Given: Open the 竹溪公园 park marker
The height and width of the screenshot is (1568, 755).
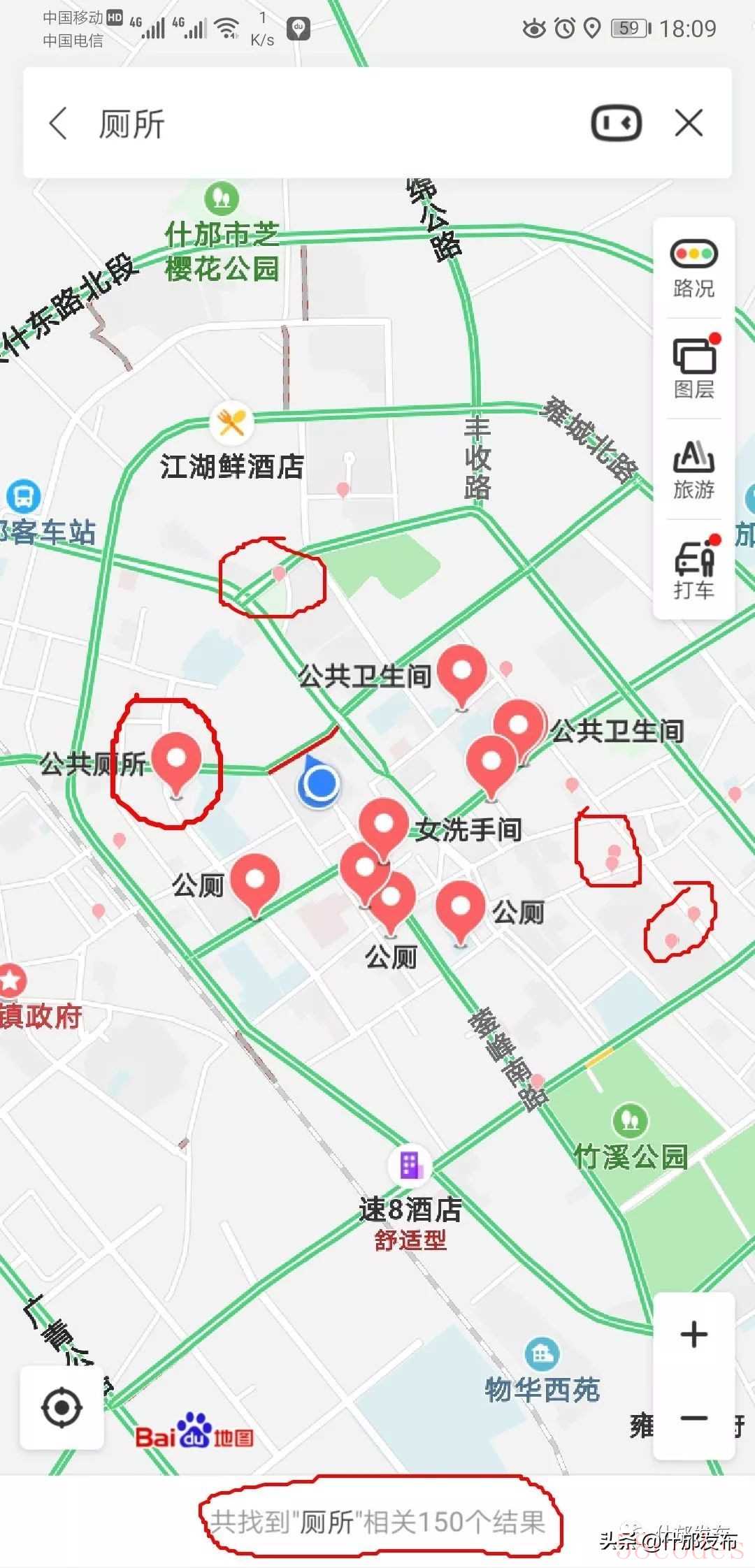Looking at the screenshot, I should (x=630, y=1121).
